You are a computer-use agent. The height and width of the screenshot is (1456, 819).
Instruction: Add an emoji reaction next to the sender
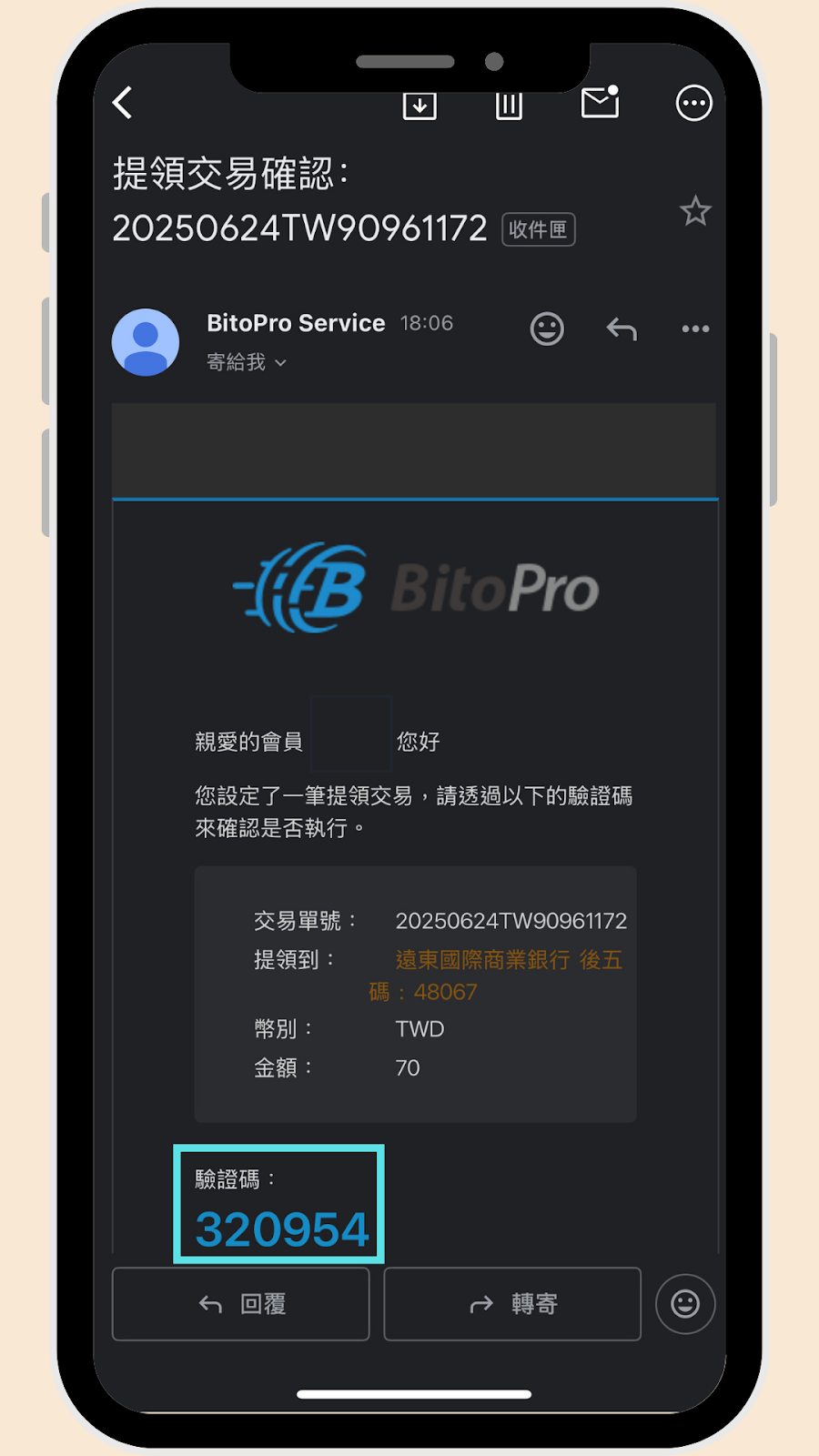point(547,329)
